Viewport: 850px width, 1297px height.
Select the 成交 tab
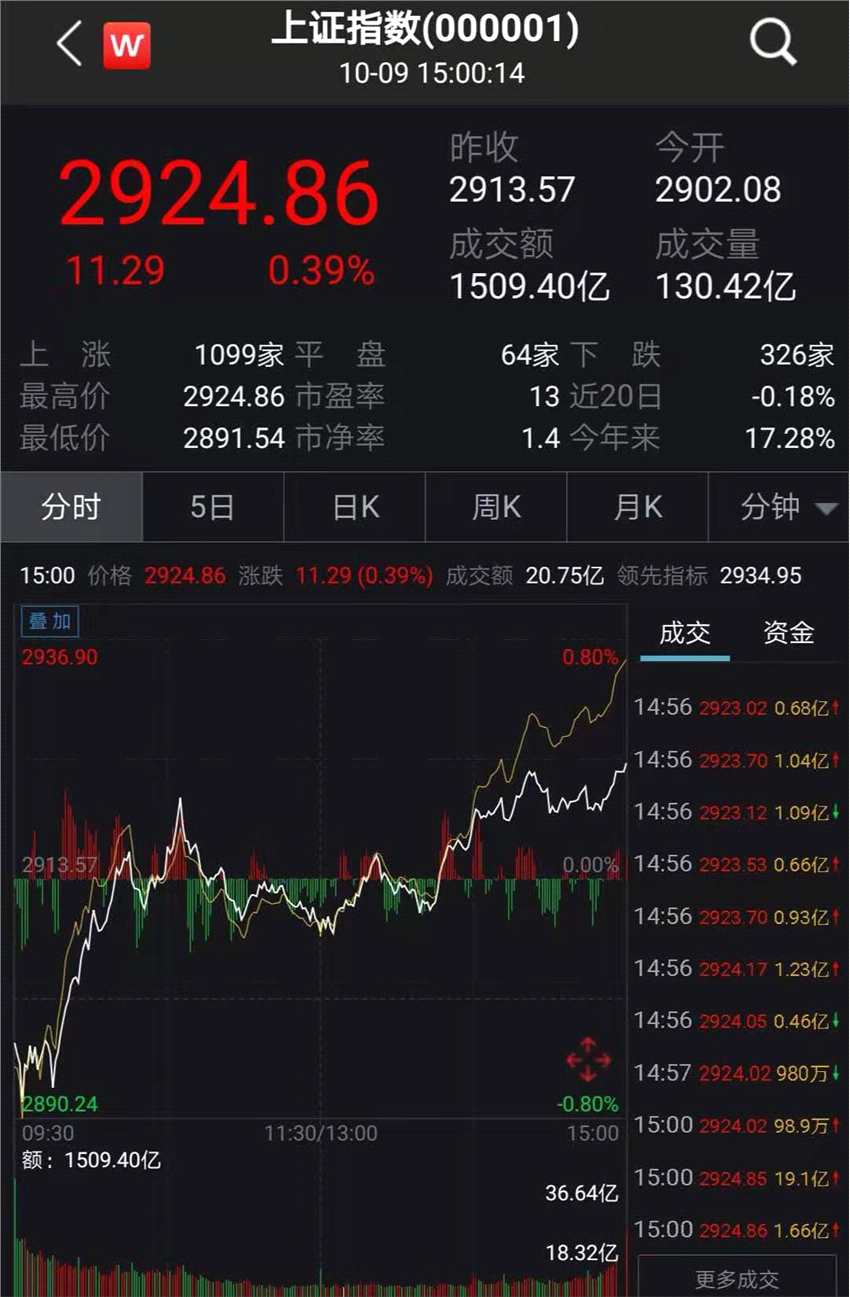[x=685, y=633]
